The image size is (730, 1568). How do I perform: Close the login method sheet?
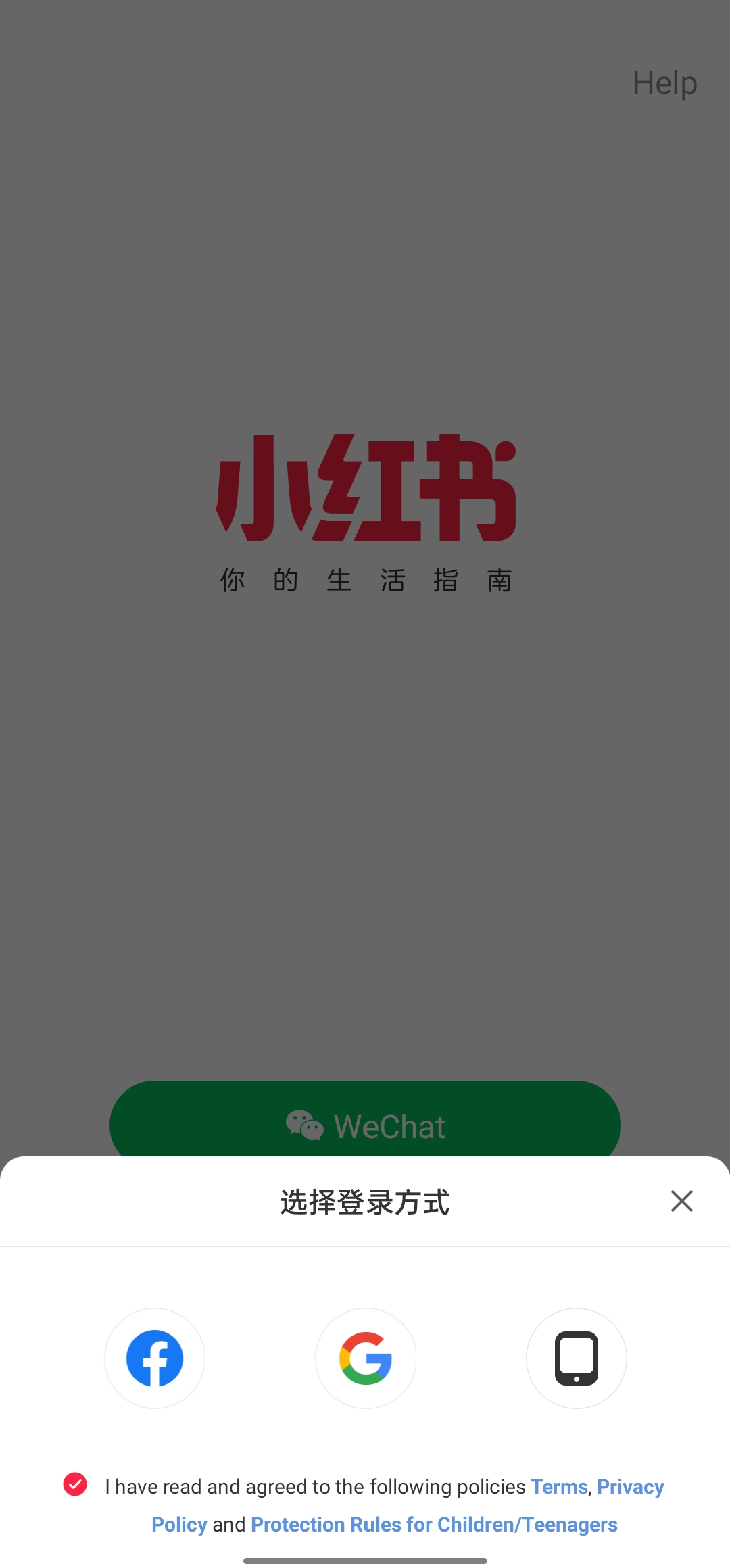point(681,1201)
